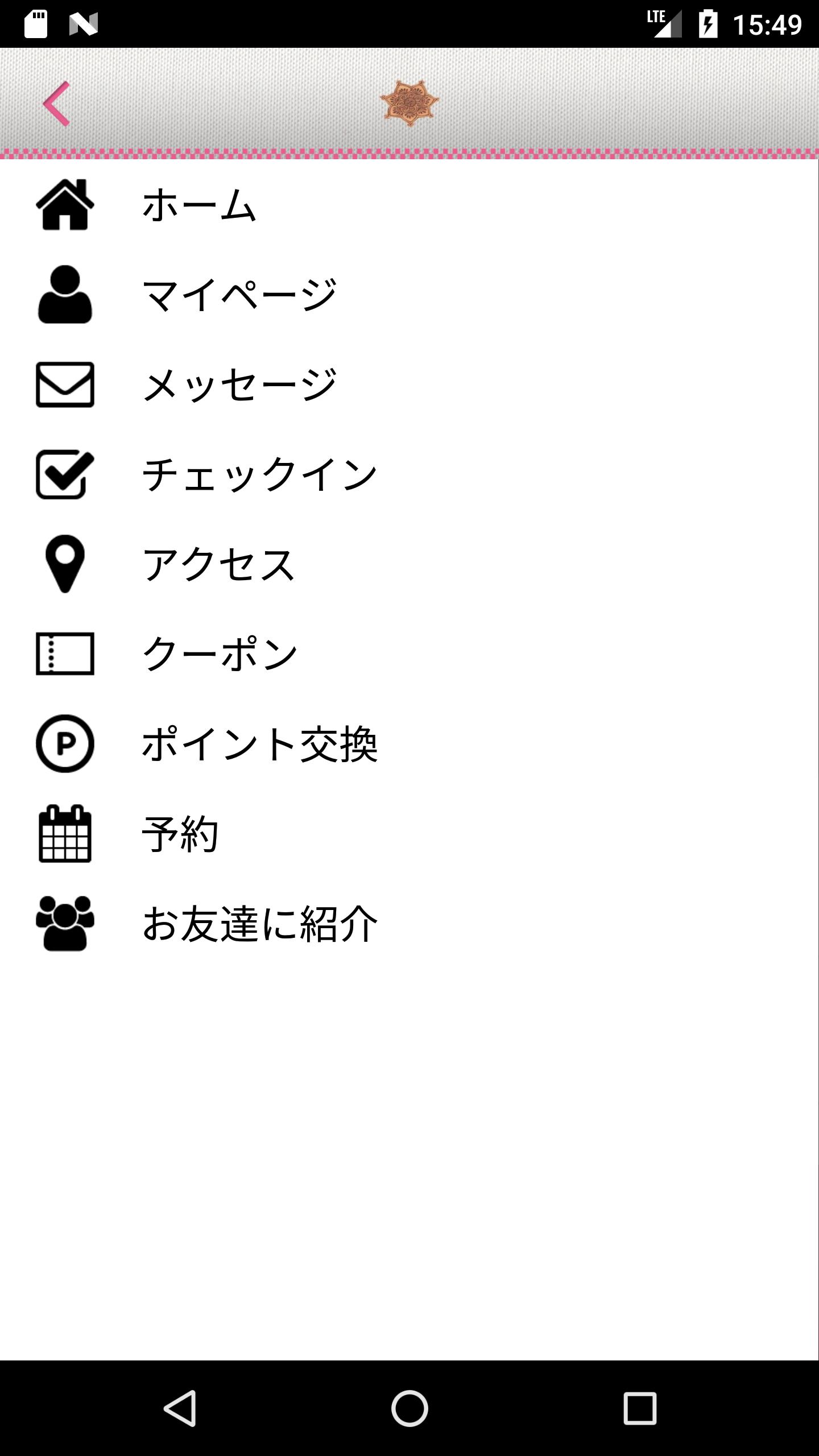Open the ホーム menu item

click(x=199, y=205)
